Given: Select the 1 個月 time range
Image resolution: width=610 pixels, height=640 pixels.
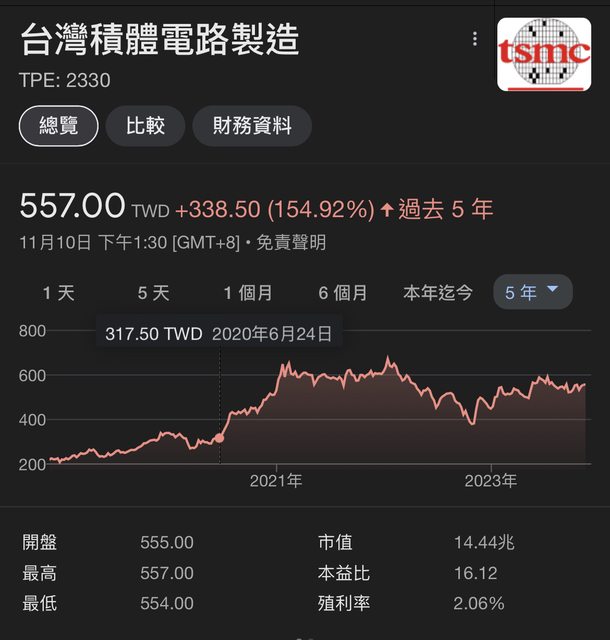Looking at the screenshot, I should pyautogui.click(x=248, y=293).
